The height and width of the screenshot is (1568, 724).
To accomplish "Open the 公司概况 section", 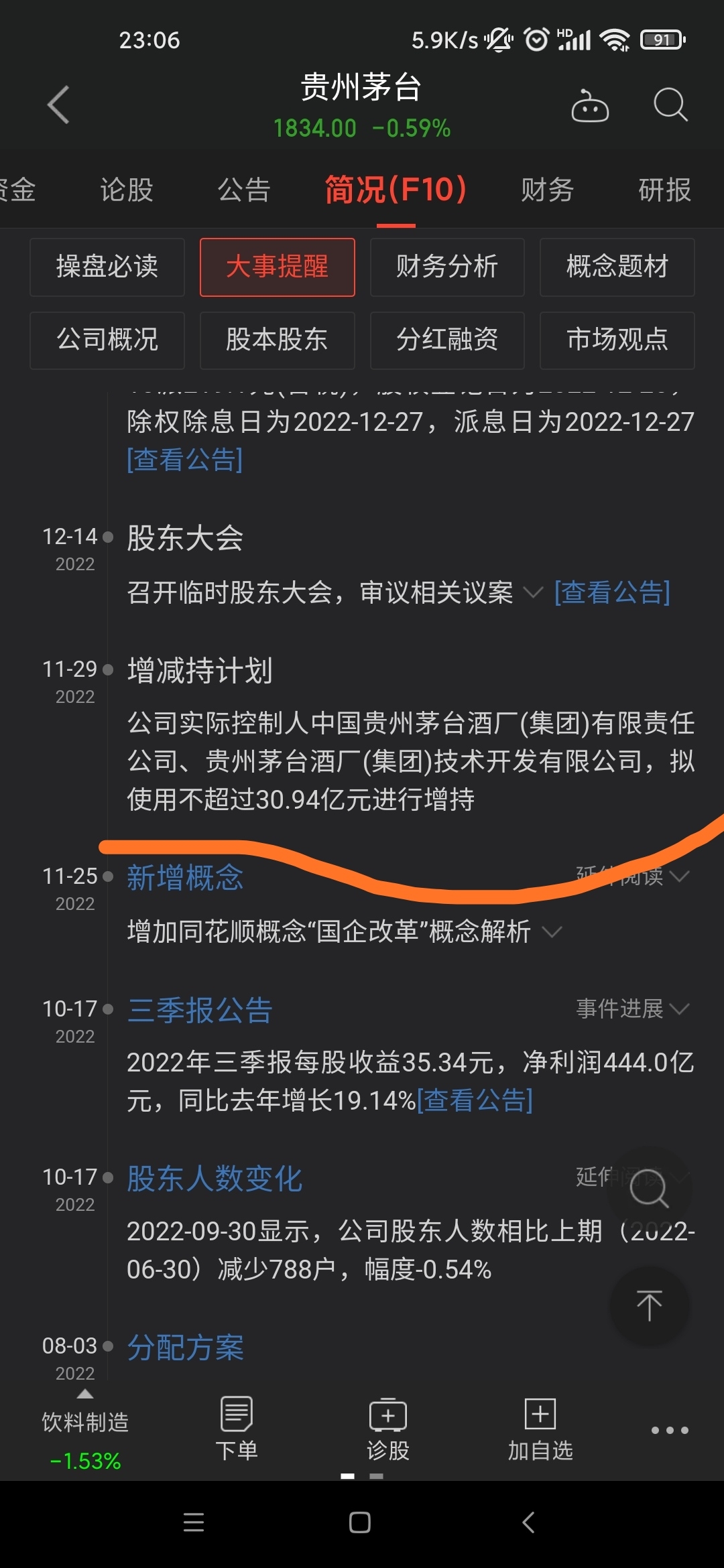I will coord(107,340).
